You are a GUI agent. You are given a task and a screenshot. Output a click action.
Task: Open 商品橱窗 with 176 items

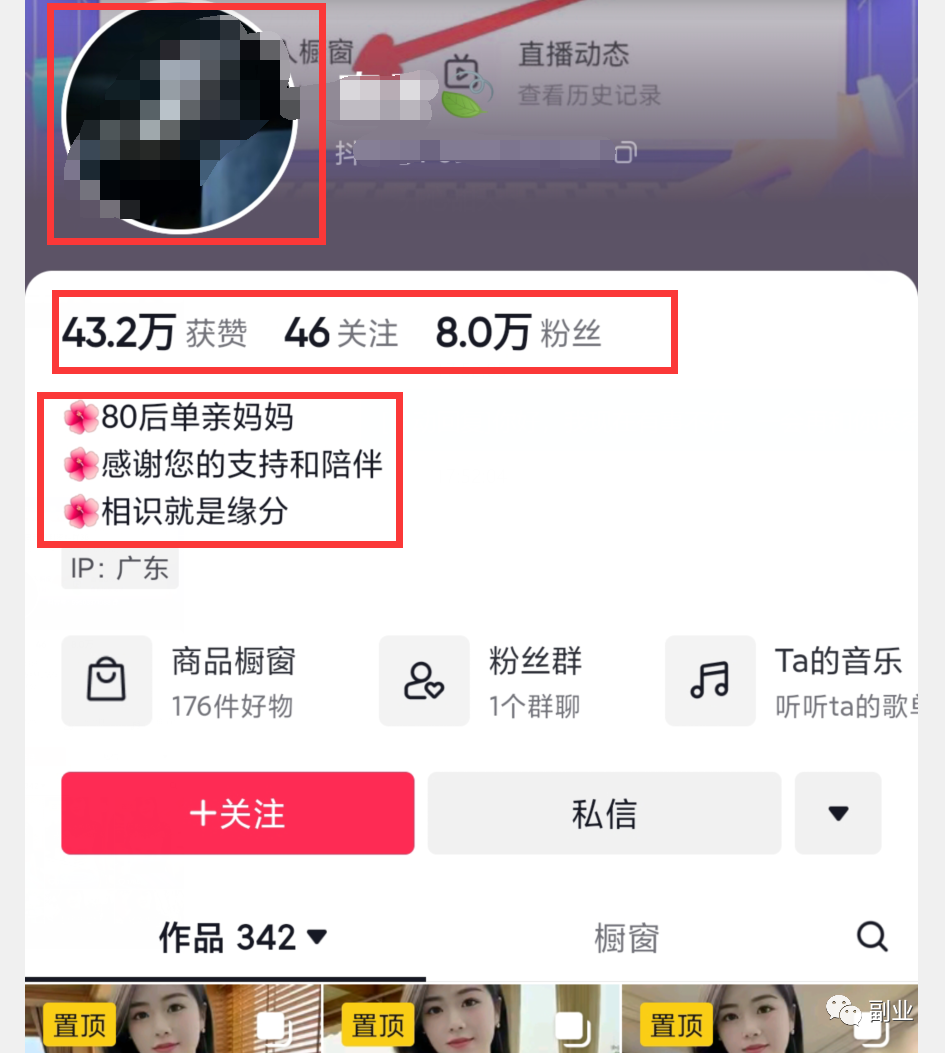pyautogui.click(x=180, y=681)
